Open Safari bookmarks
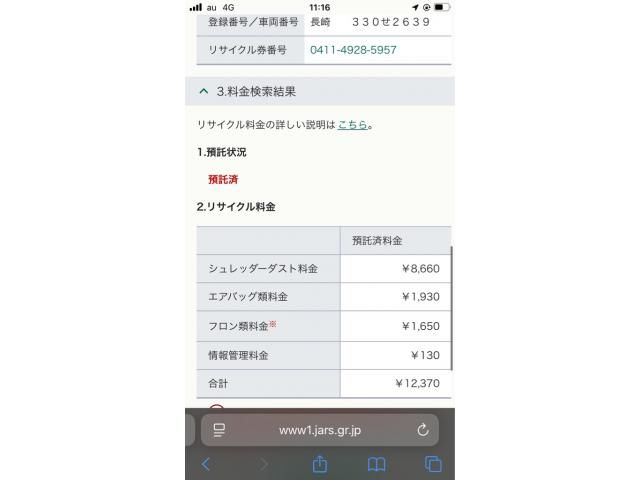Viewport: 640px width, 480px height. pos(376,464)
